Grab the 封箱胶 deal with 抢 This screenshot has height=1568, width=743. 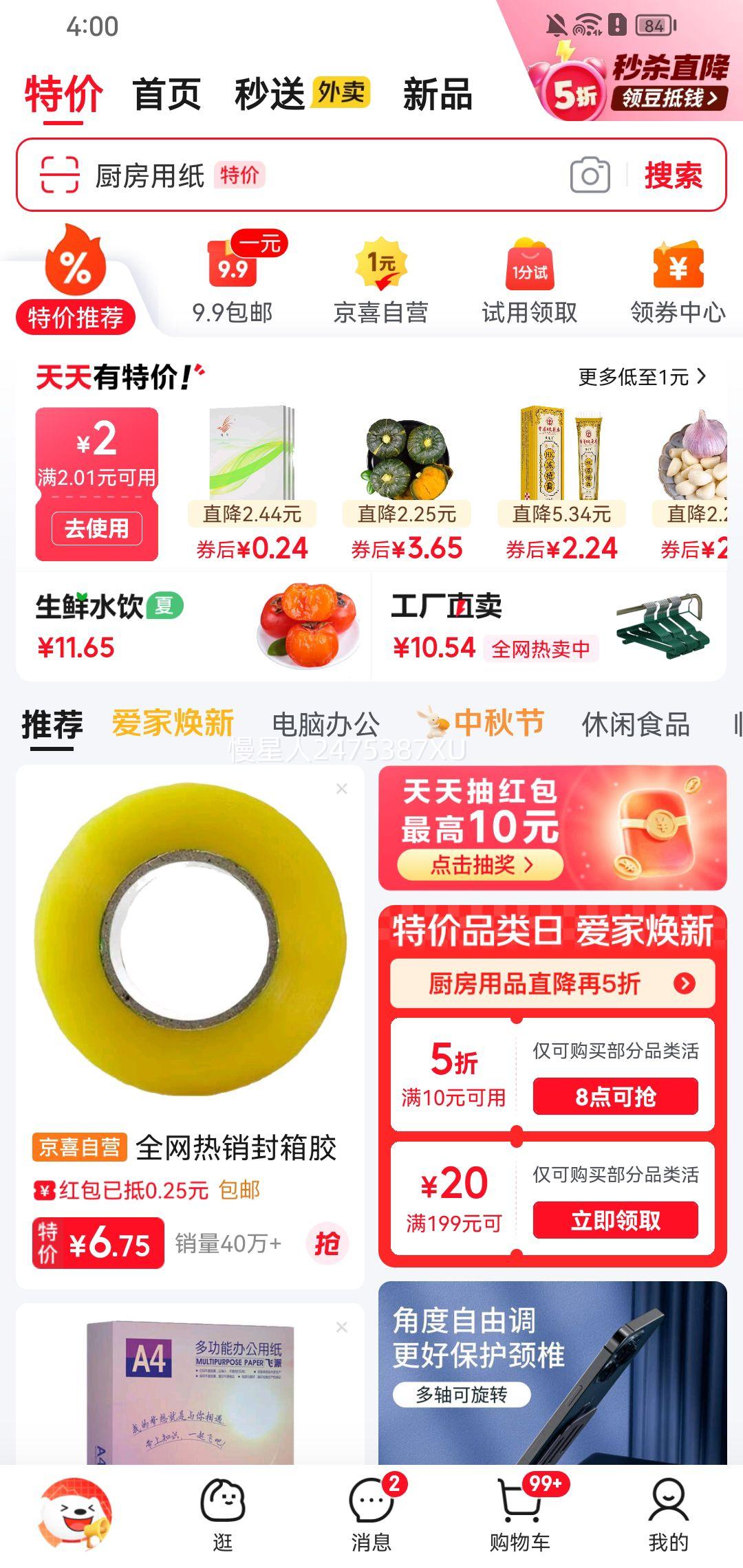point(327,1243)
